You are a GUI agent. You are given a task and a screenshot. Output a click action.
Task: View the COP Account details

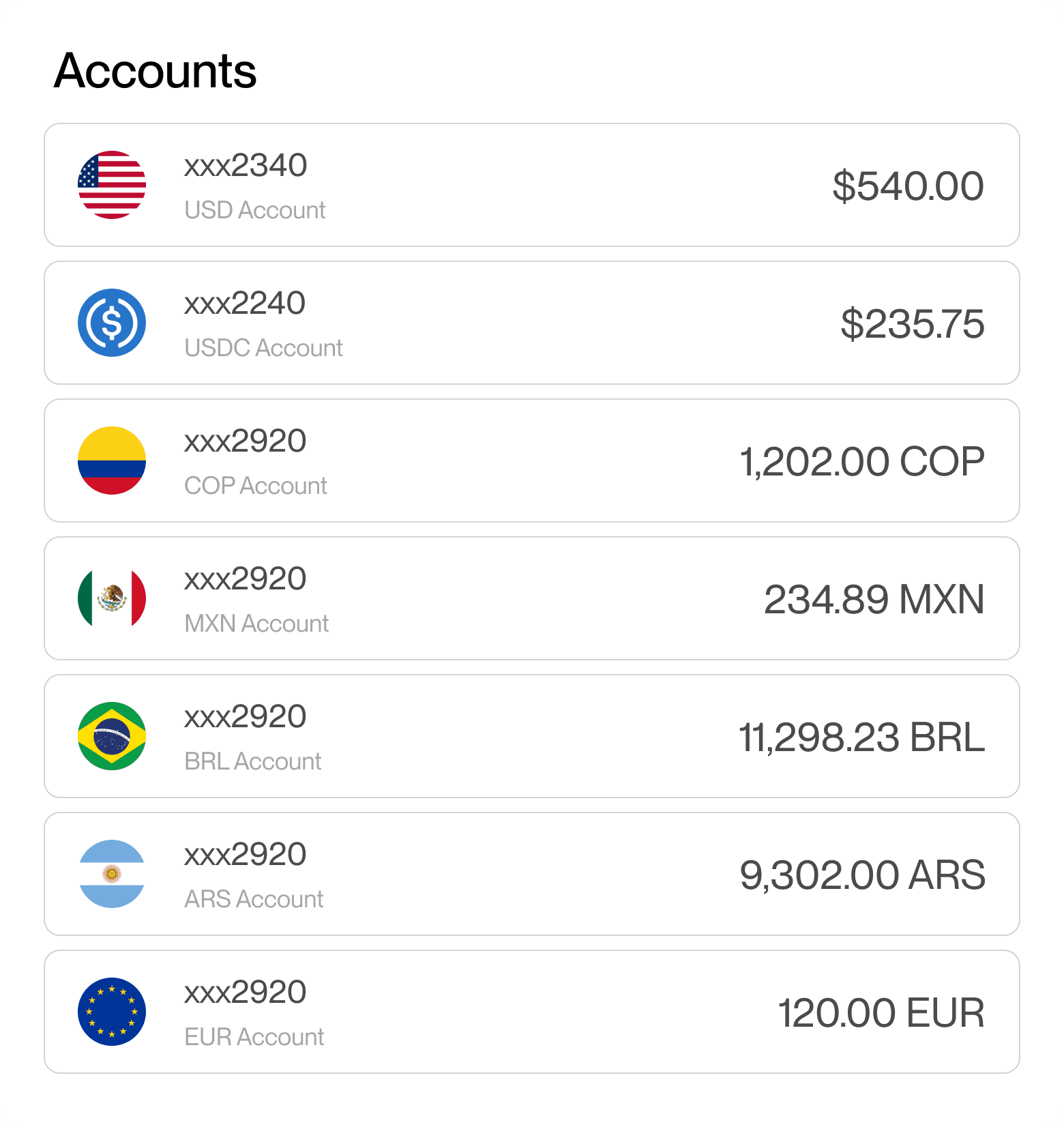pyautogui.click(x=531, y=460)
